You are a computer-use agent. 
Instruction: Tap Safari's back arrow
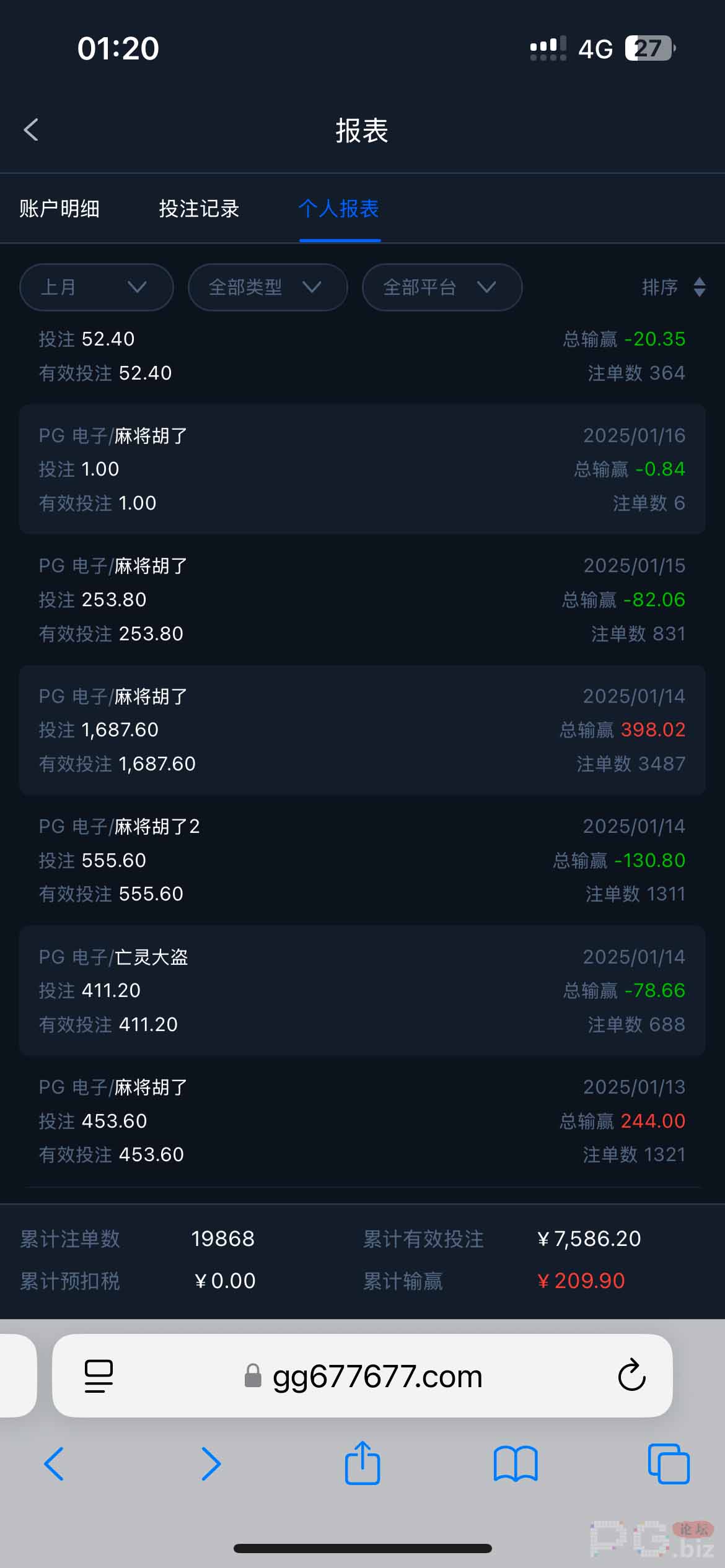55,1464
